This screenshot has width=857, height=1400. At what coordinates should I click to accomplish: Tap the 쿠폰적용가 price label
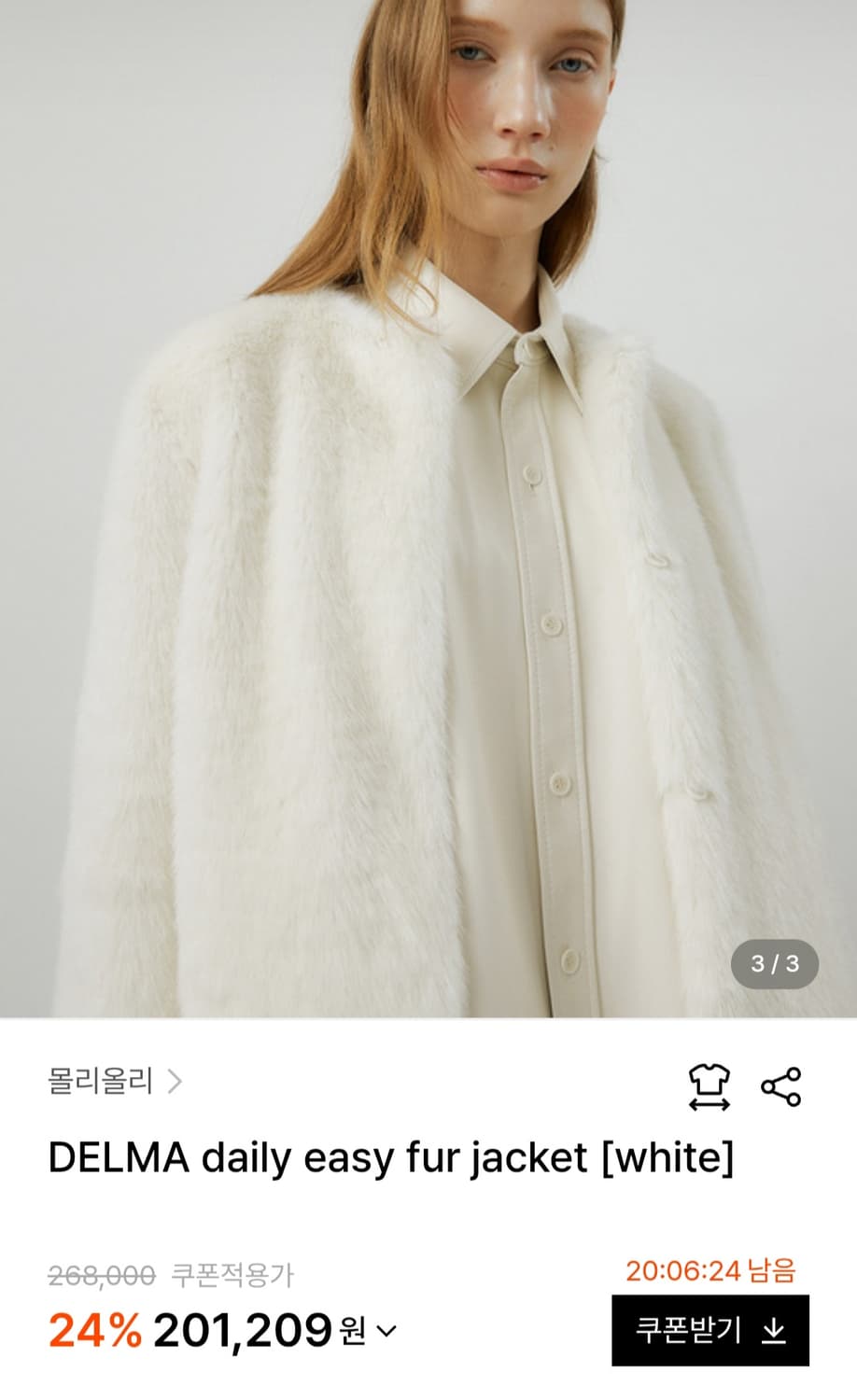233,1274
